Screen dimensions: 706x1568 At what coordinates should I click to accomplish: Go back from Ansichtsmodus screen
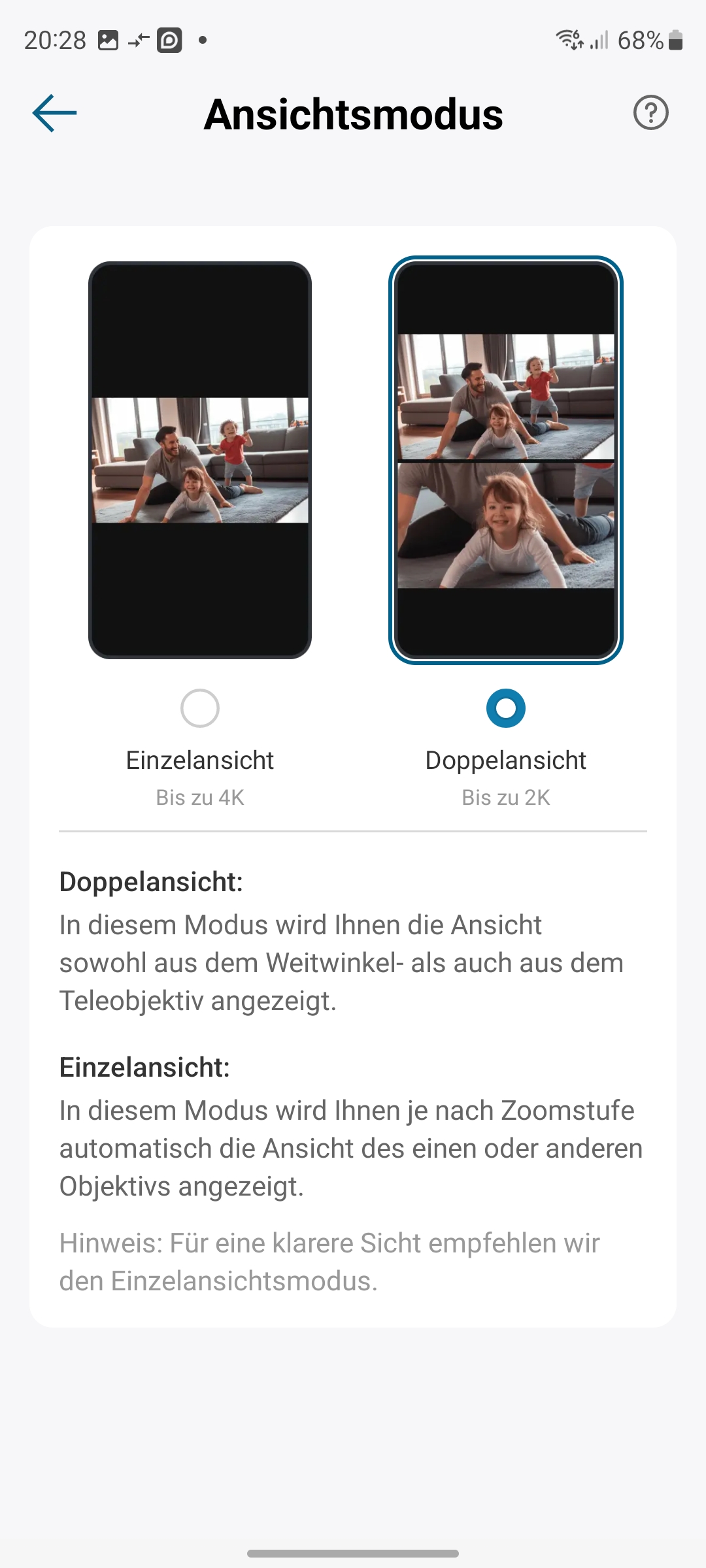(55, 113)
